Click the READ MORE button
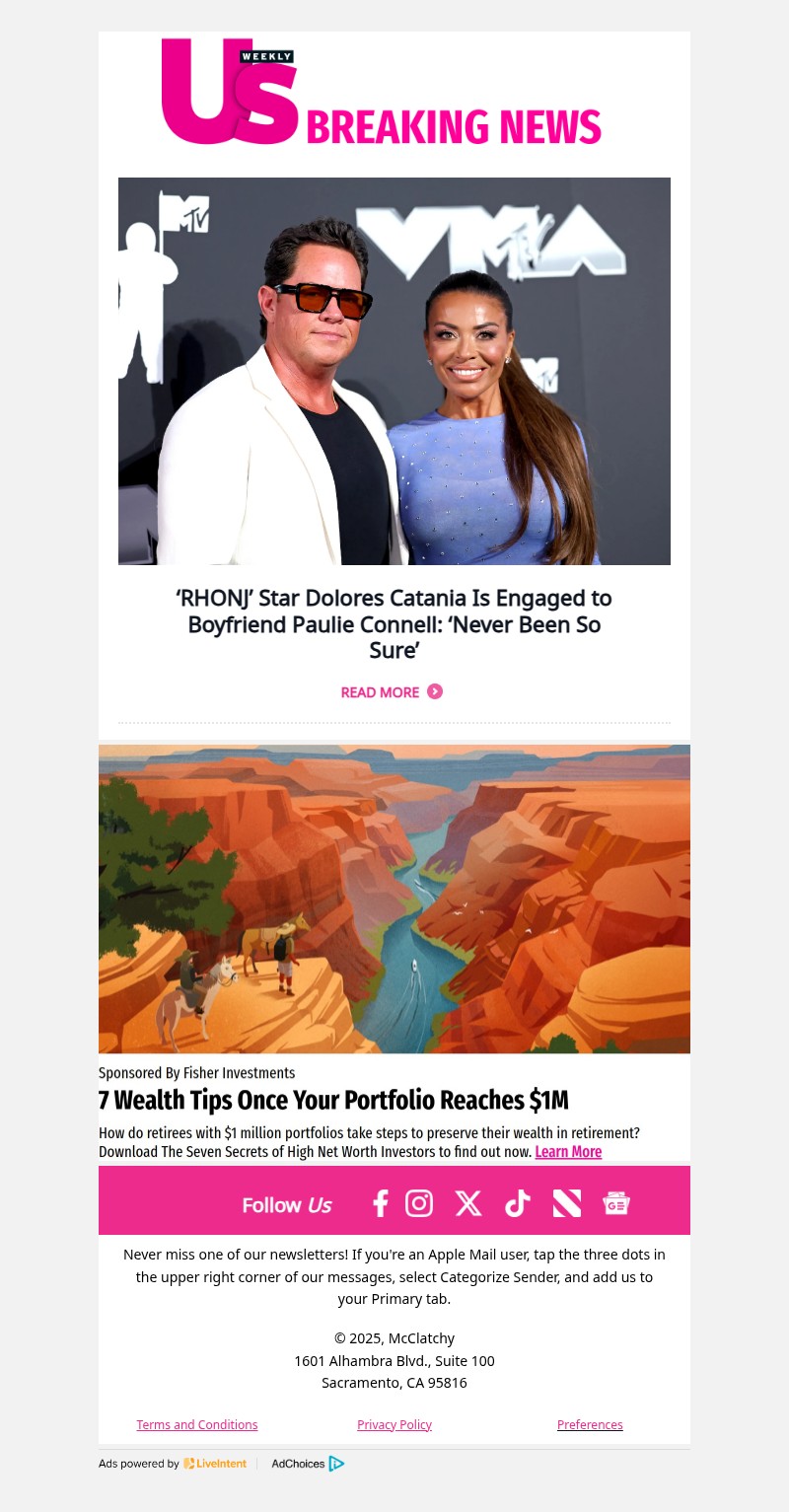789x1512 pixels. tap(381, 691)
